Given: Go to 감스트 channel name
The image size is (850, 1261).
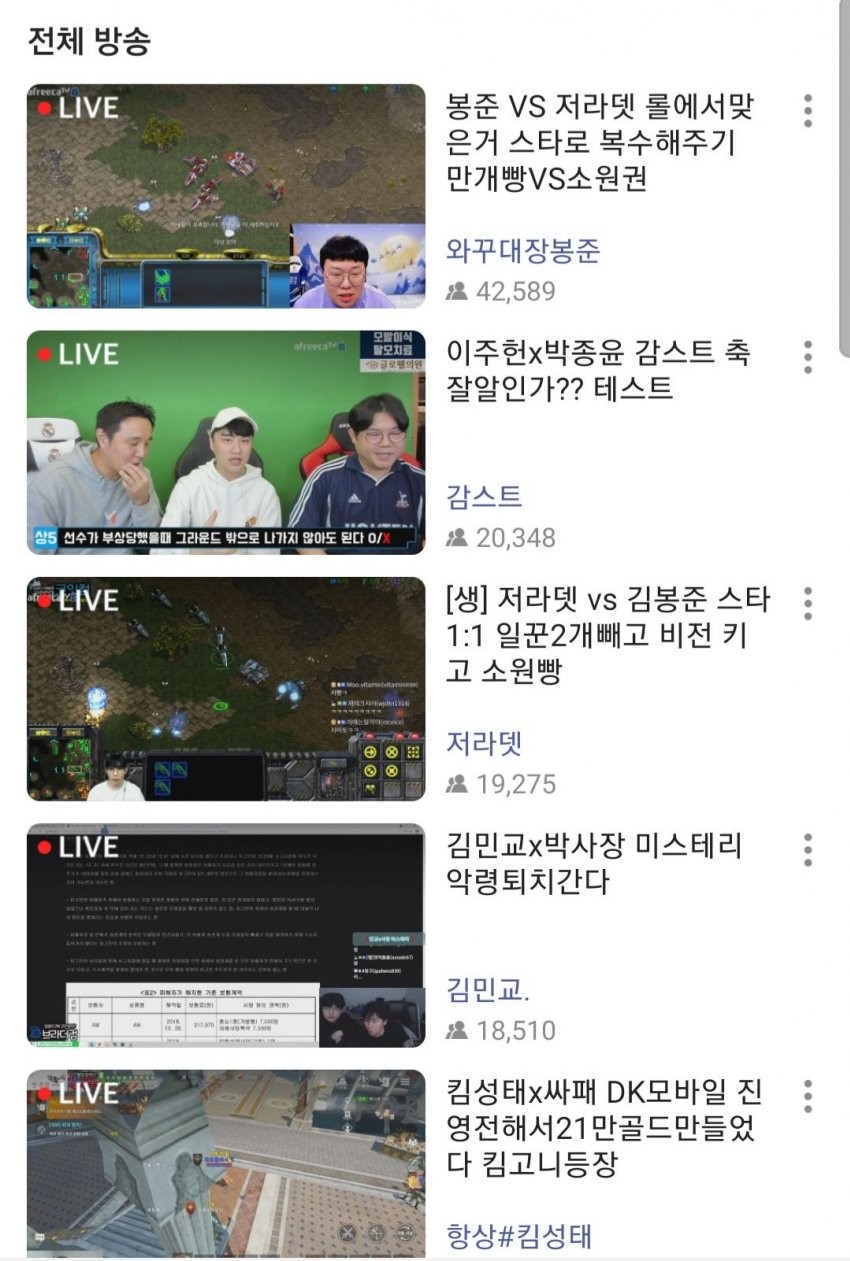Looking at the screenshot, I should coord(484,496).
